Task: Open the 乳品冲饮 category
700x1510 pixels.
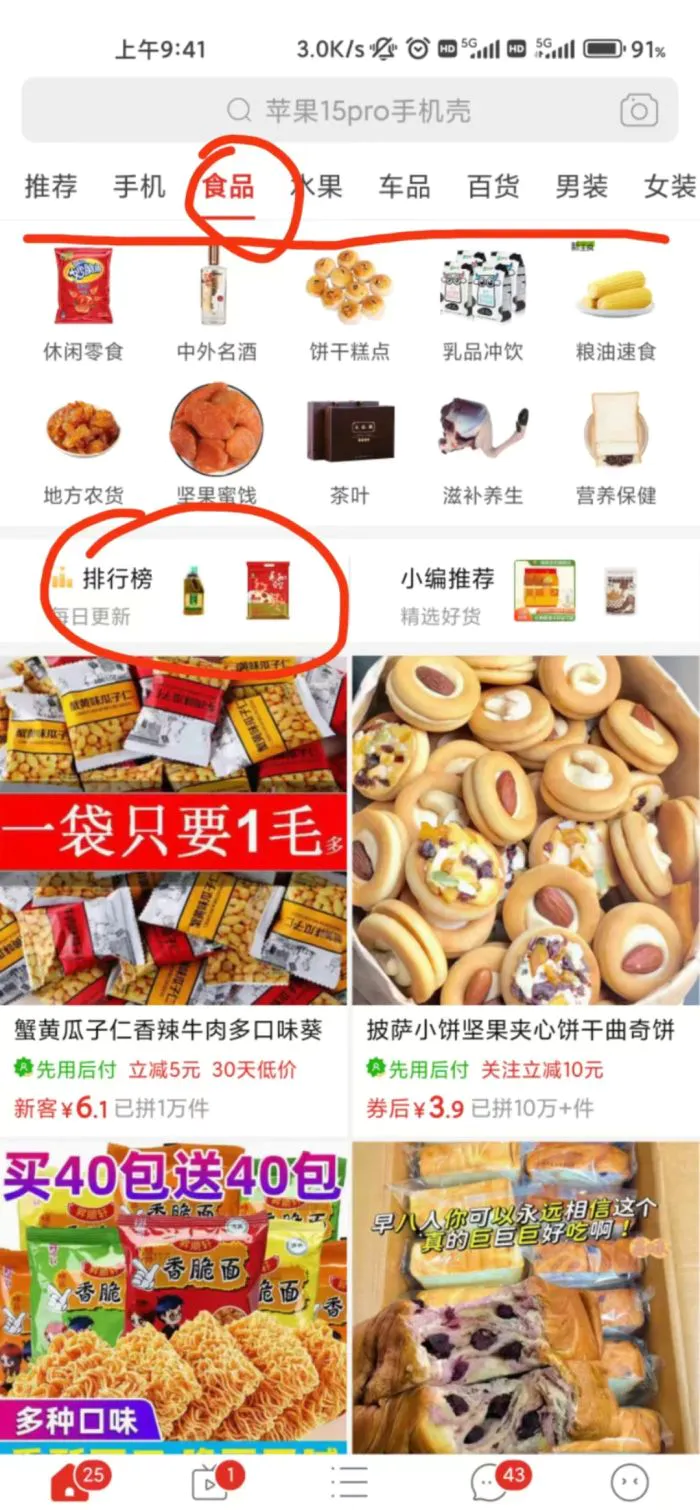Action: click(482, 303)
